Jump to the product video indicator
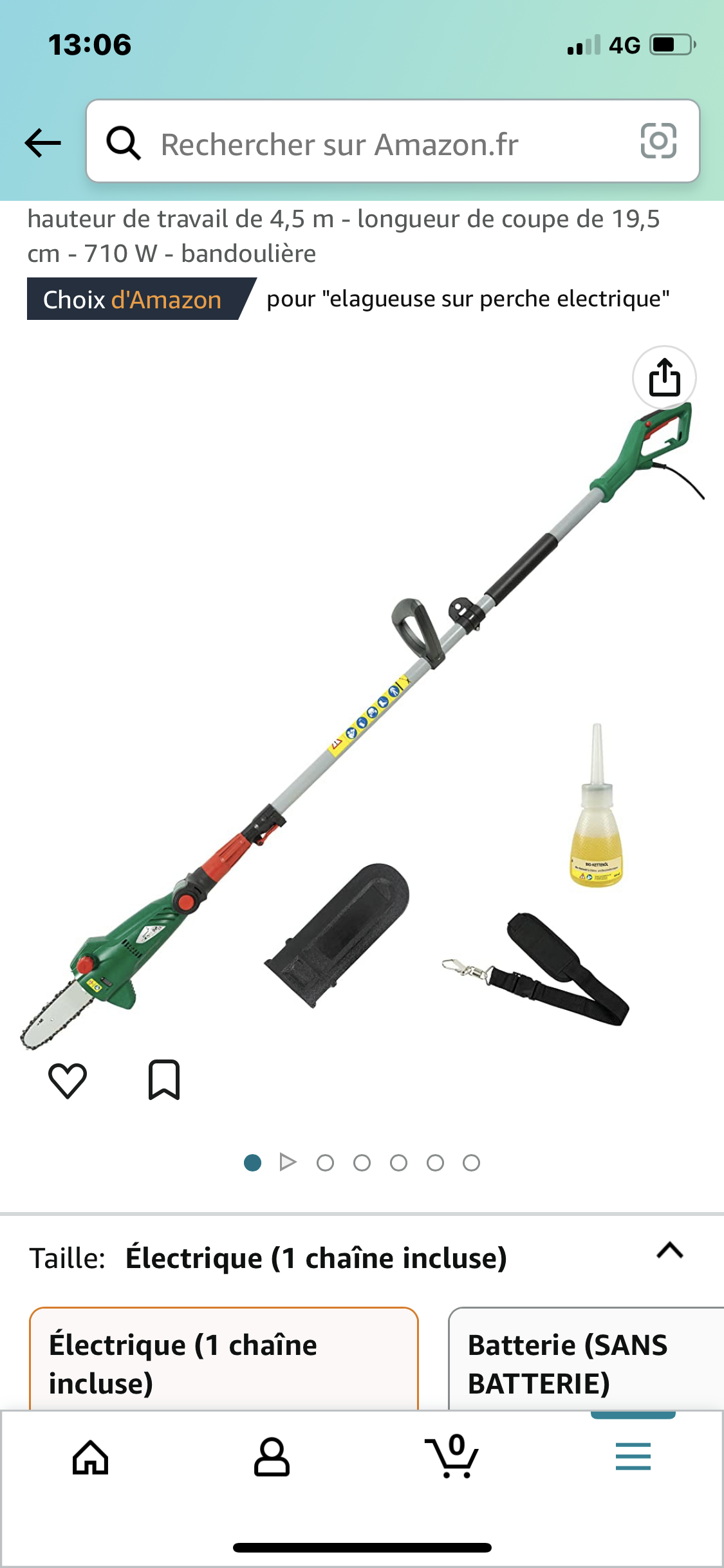Image resolution: width=724 pixels, height=1568 pixels. (x=288, y=1162)
